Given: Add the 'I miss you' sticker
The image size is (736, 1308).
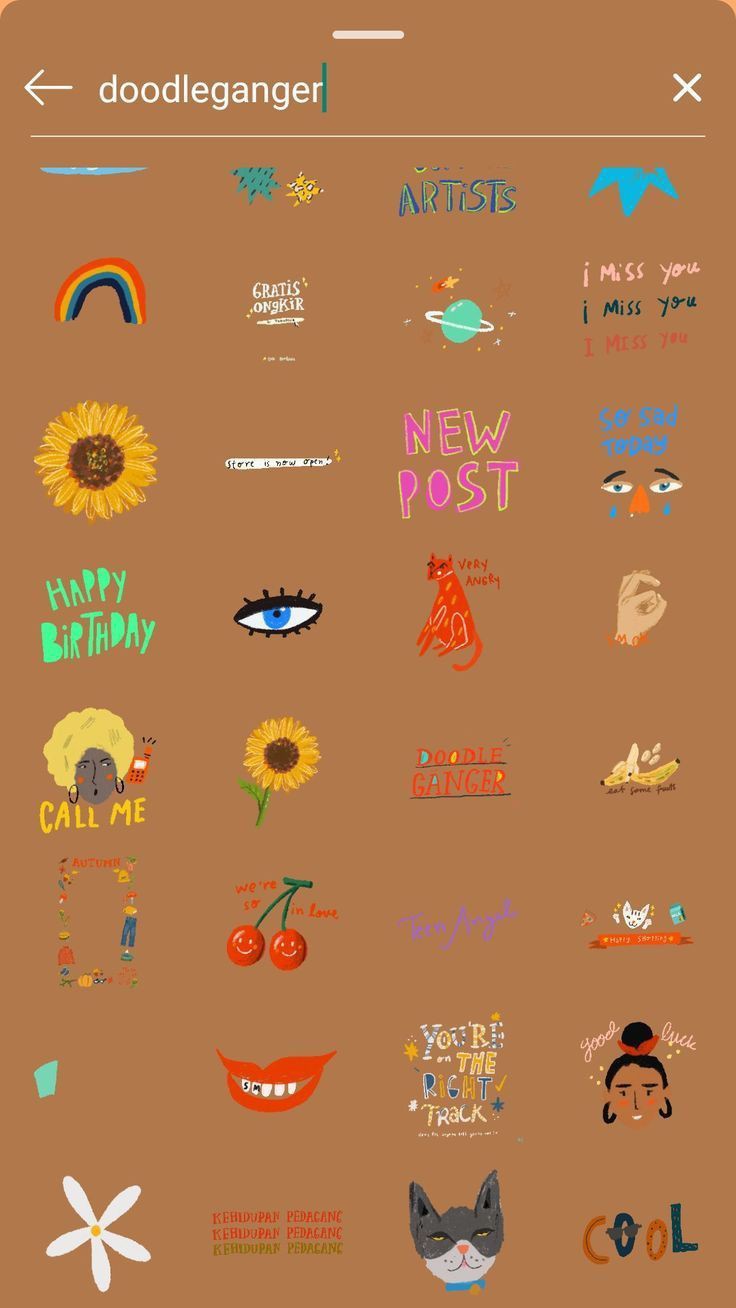Looking at the screenshot, I should 640,307.
